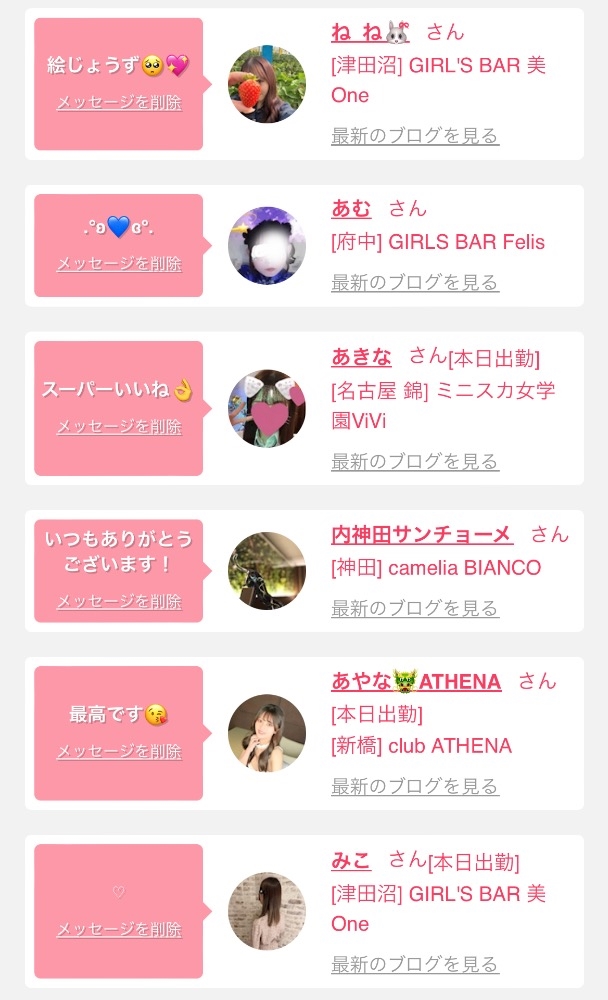Open あきな's profile name link
Viewport: 608px width, 1000px height.
361,357
